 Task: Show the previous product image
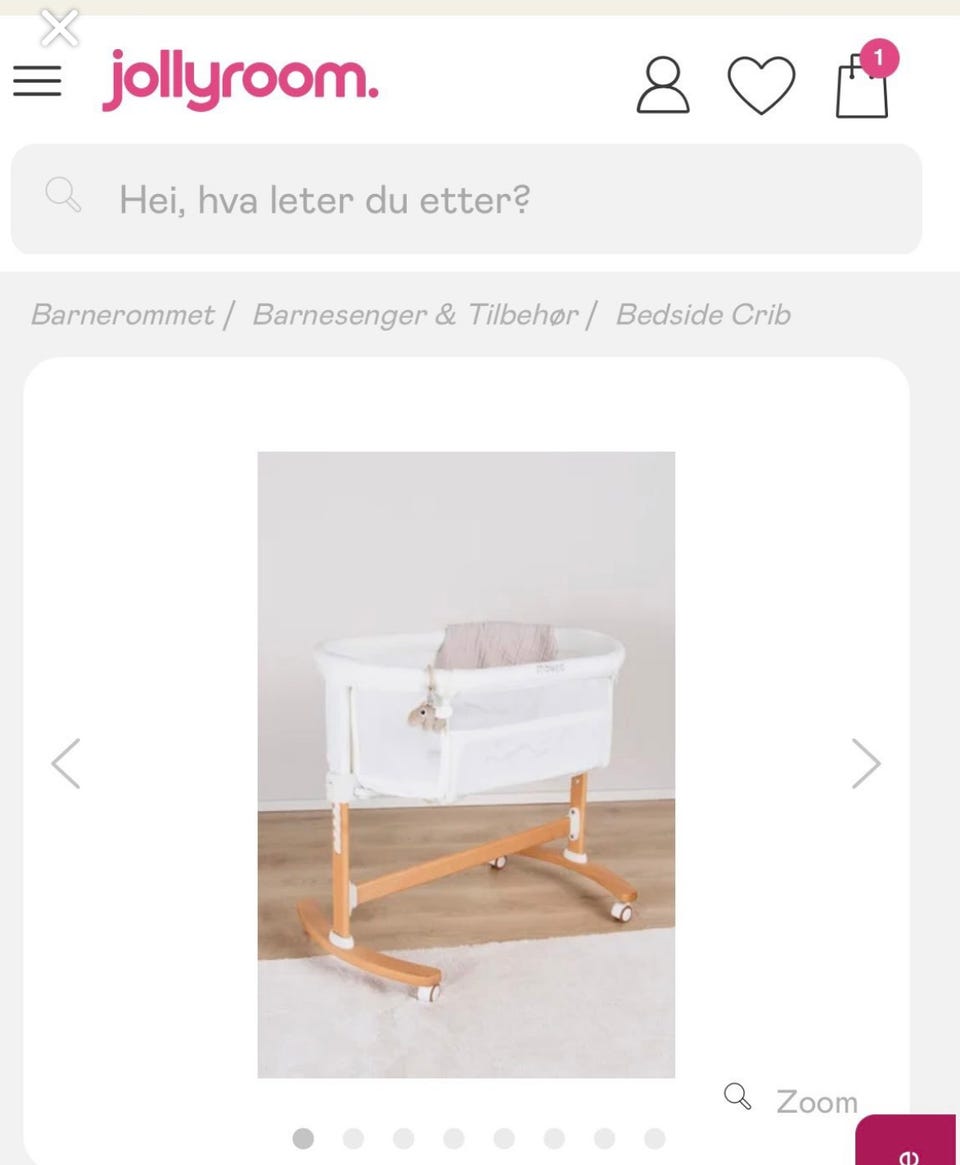click(x=65, y=763)
